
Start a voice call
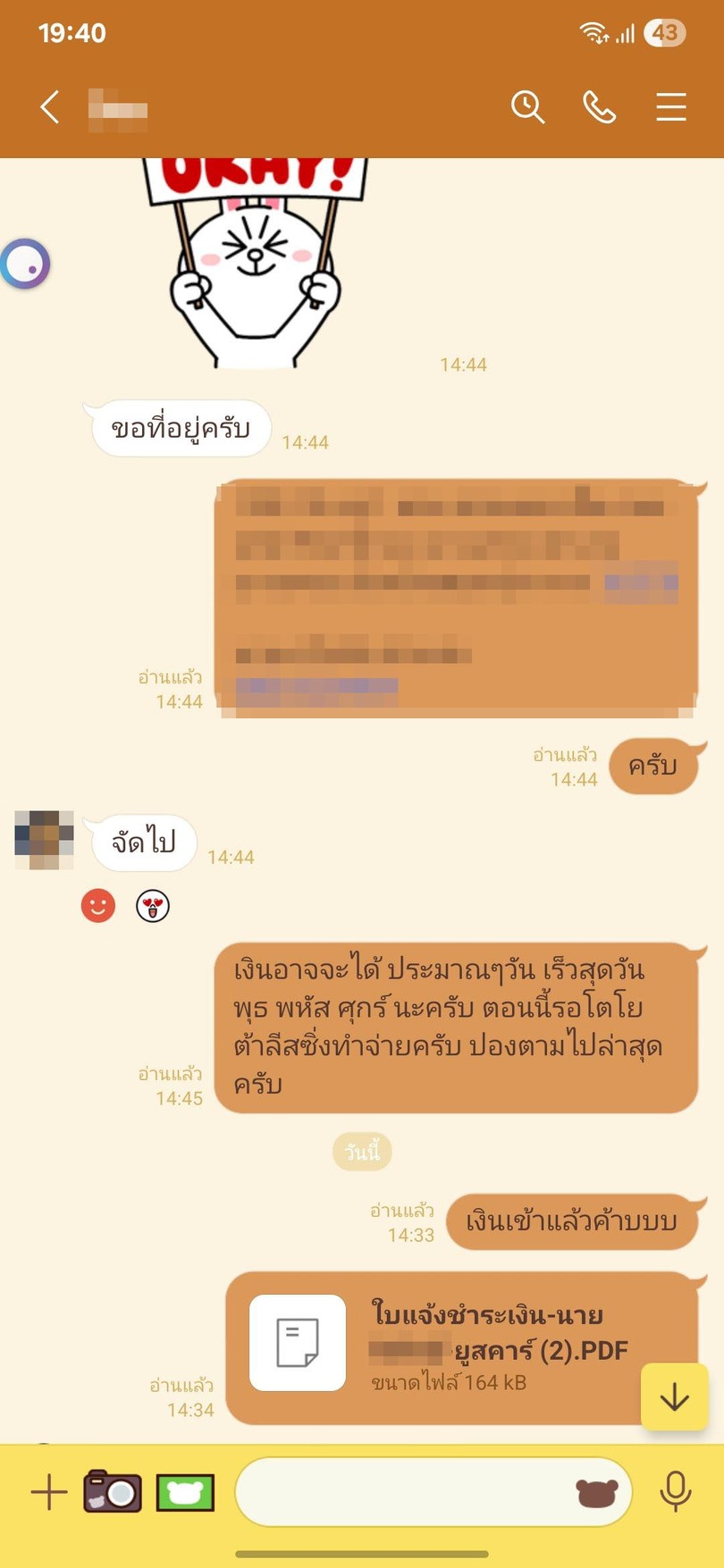pos(599,107)
